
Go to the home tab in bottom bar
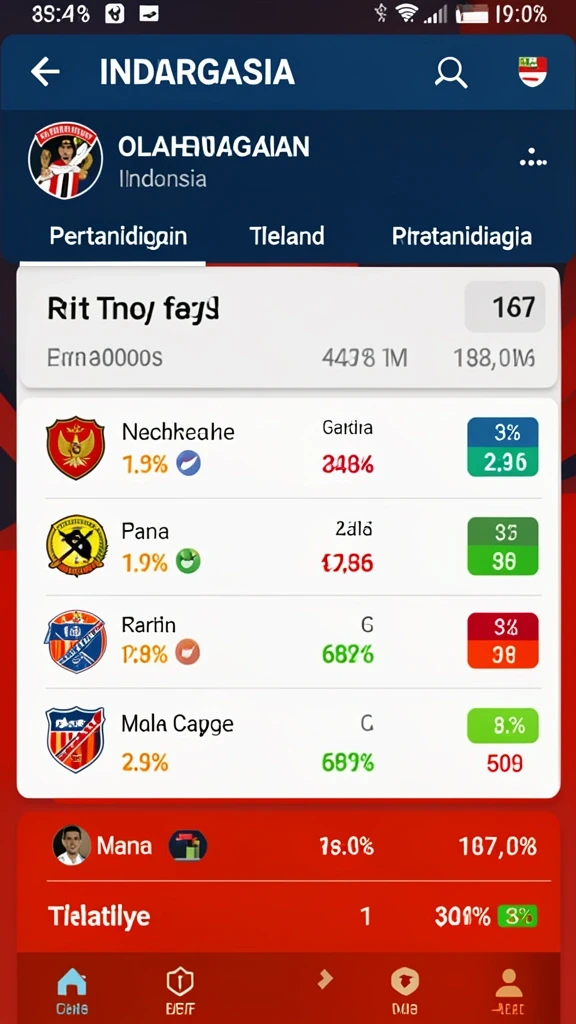72,991
